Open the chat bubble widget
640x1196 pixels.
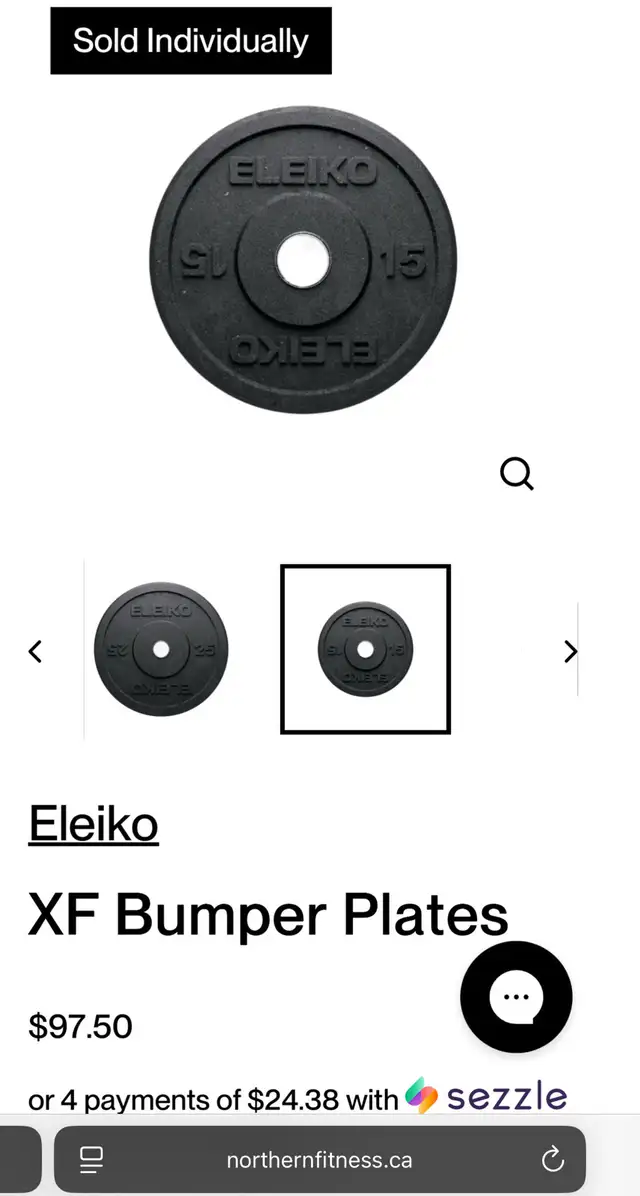click(516, 996)
